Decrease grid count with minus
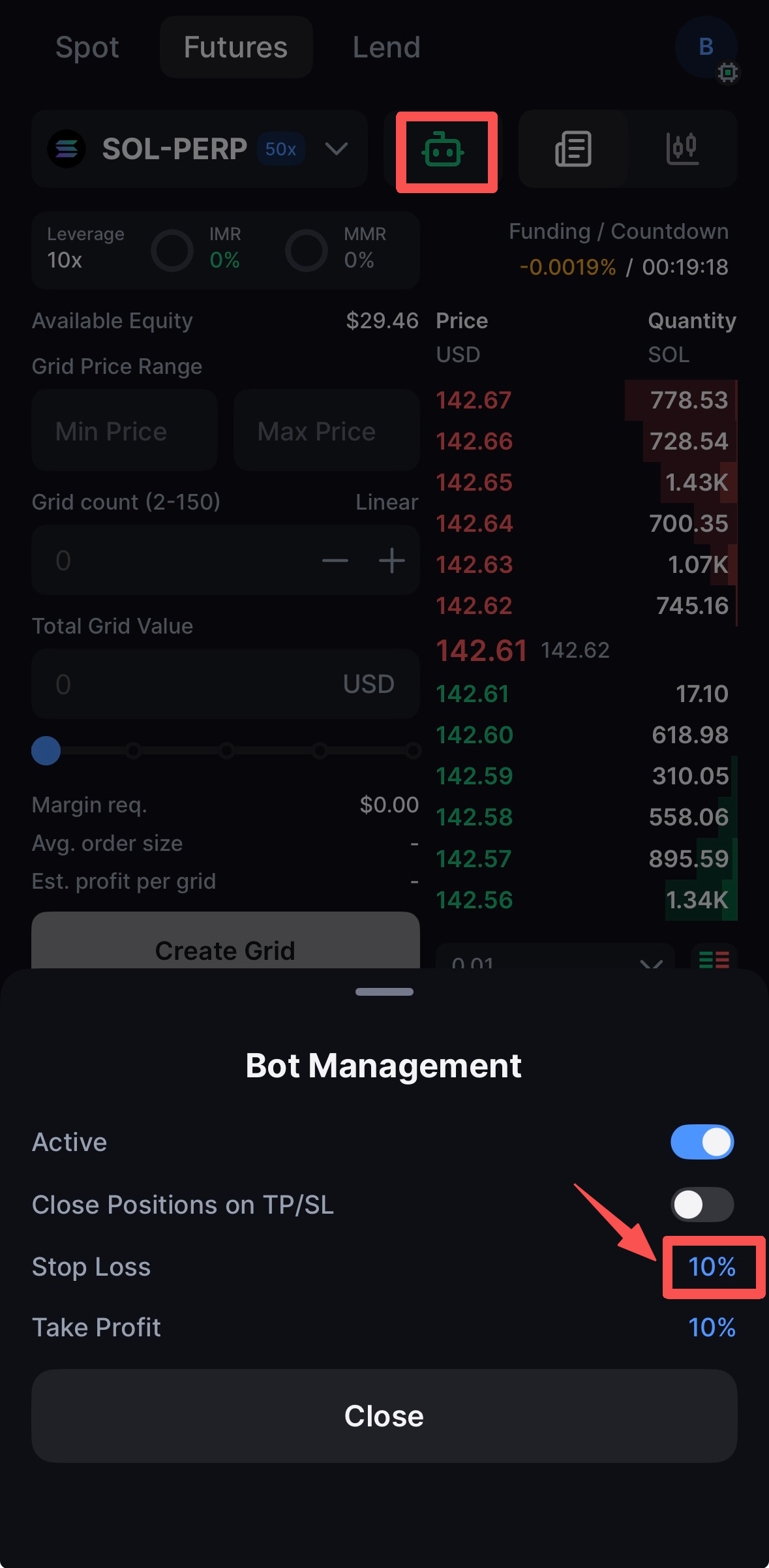This screenshot has width=769, height=1568. 335,561
